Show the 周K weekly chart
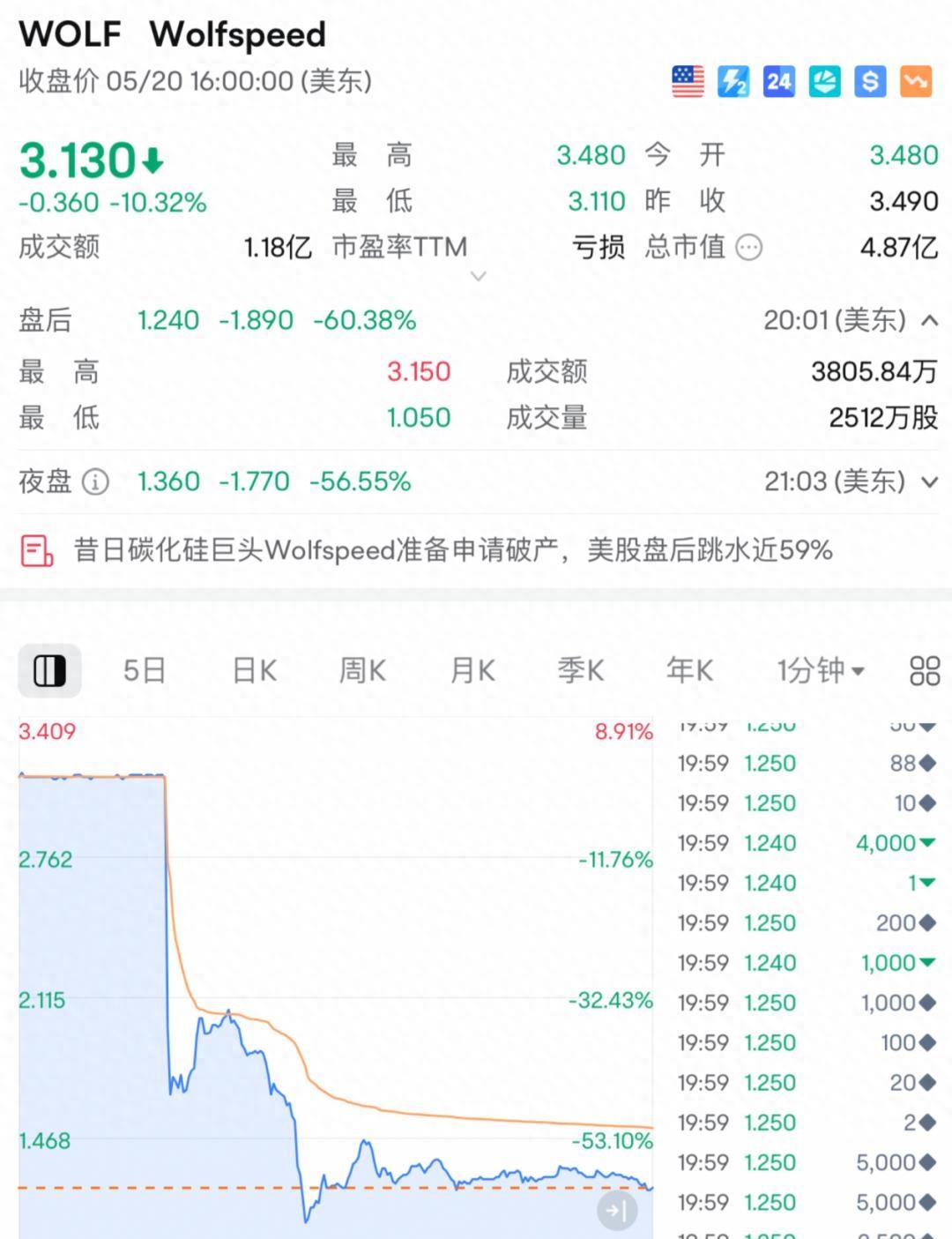The height and width of the screenshot is (1239, 952). (x=362, y=671)
